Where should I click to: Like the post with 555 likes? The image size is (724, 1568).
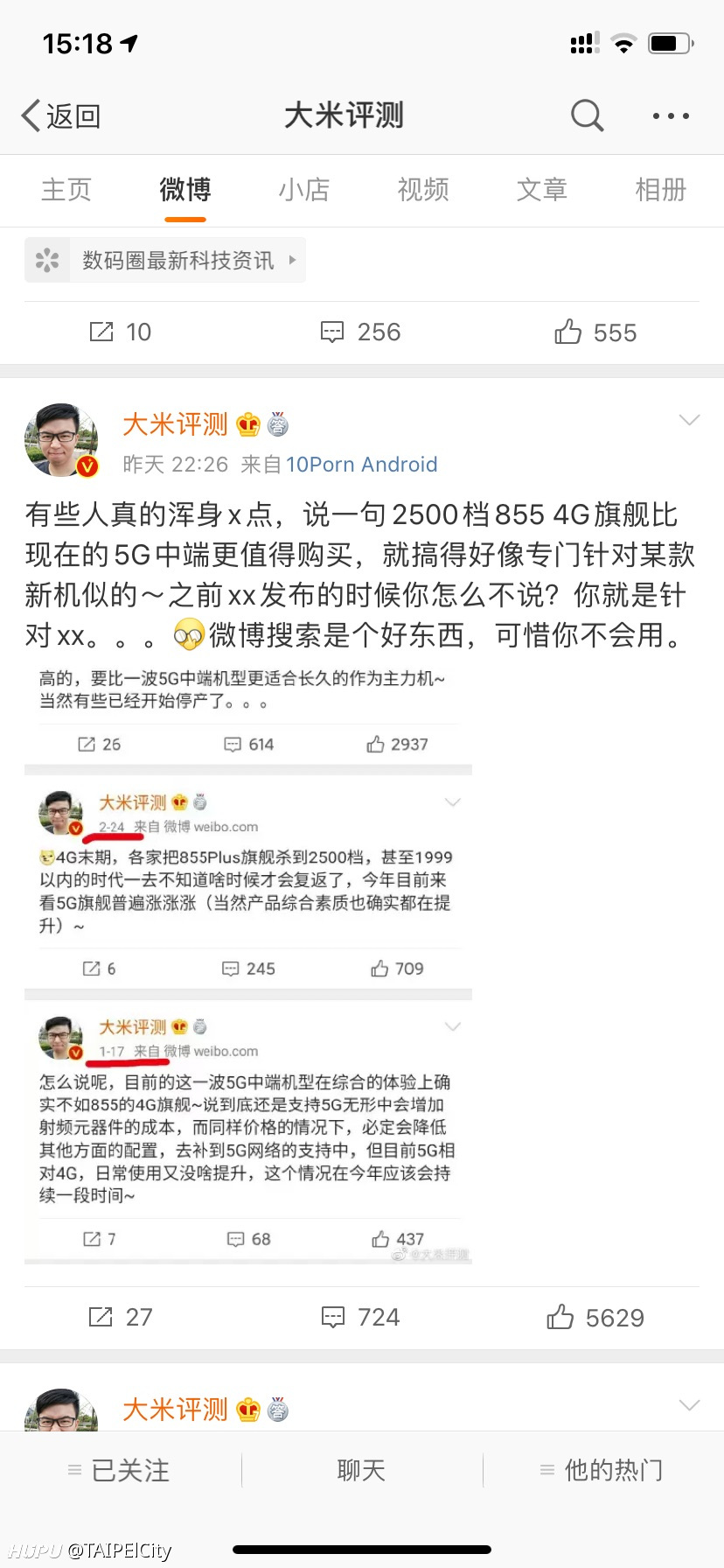(x=595, y=332)
